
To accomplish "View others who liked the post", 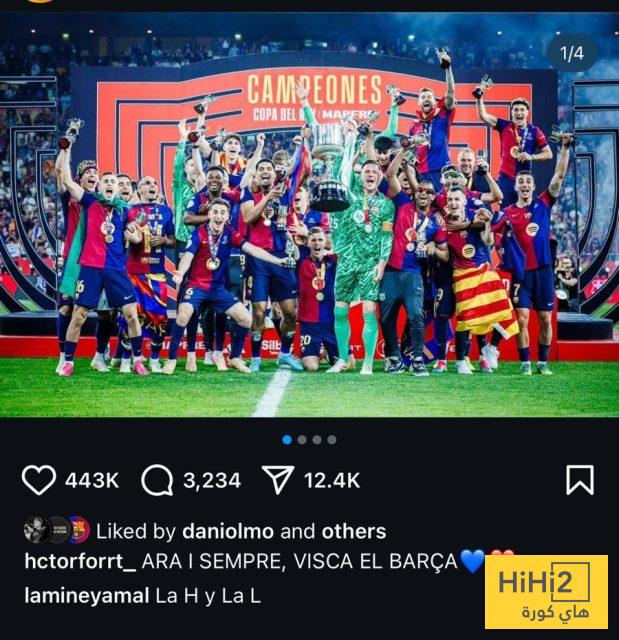I will click(354, 531).
